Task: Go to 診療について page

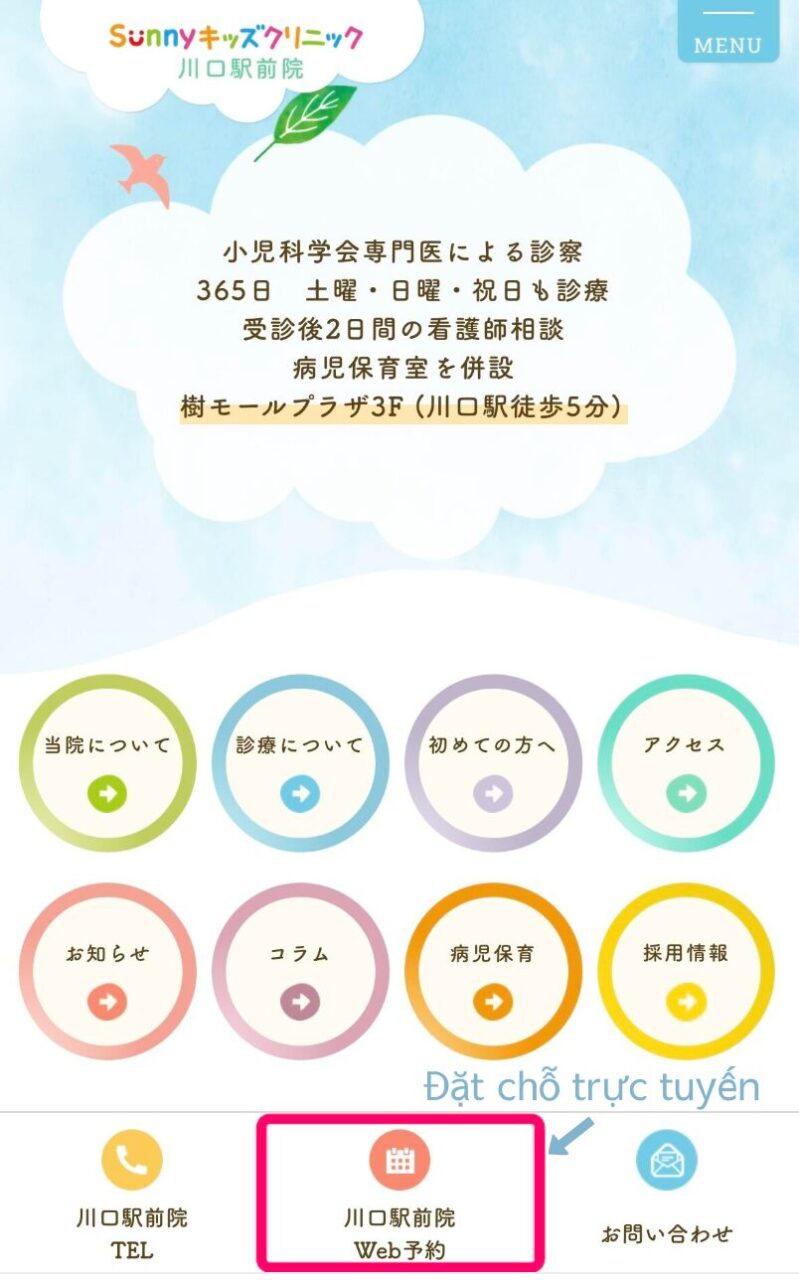Action: pyautogui.click(x=300, y=765)
